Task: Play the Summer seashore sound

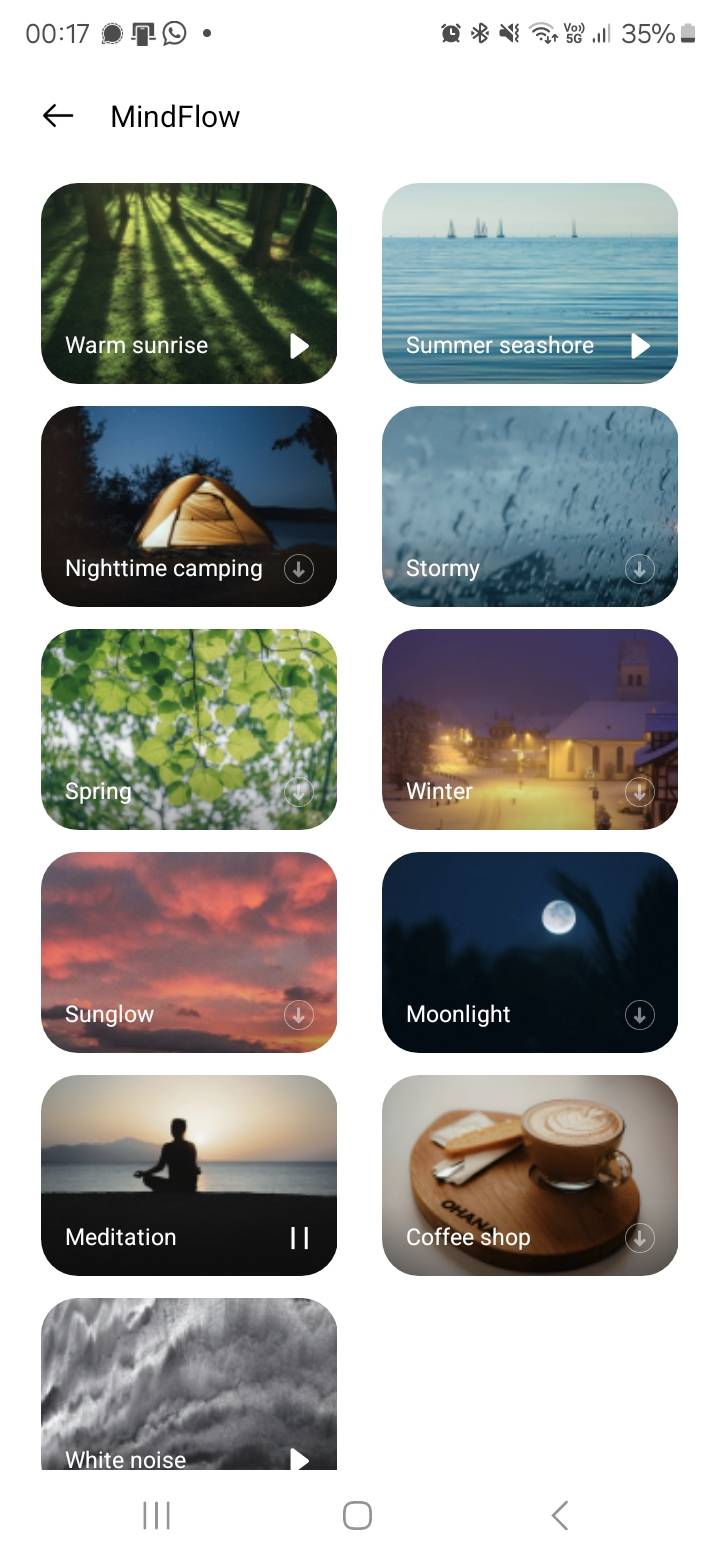Action: point(639,346)
